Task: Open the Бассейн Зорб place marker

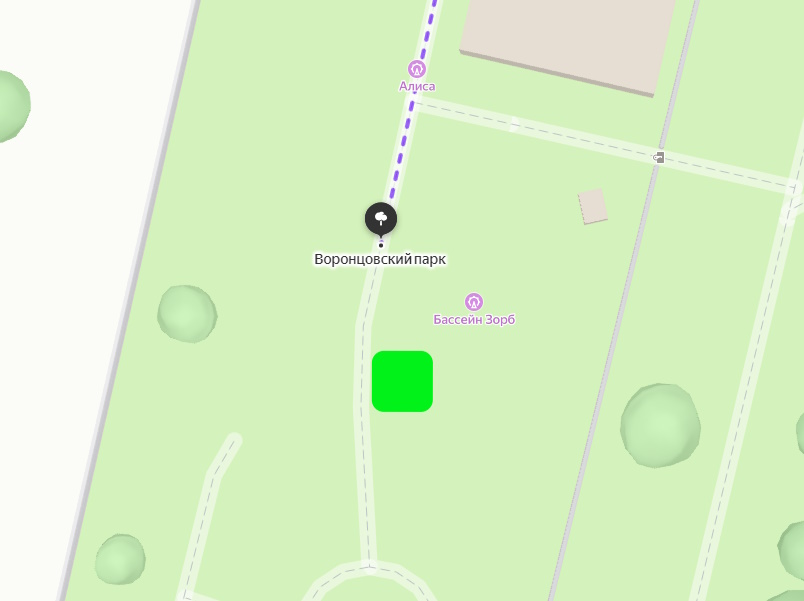Action: (x=474, y=302)
